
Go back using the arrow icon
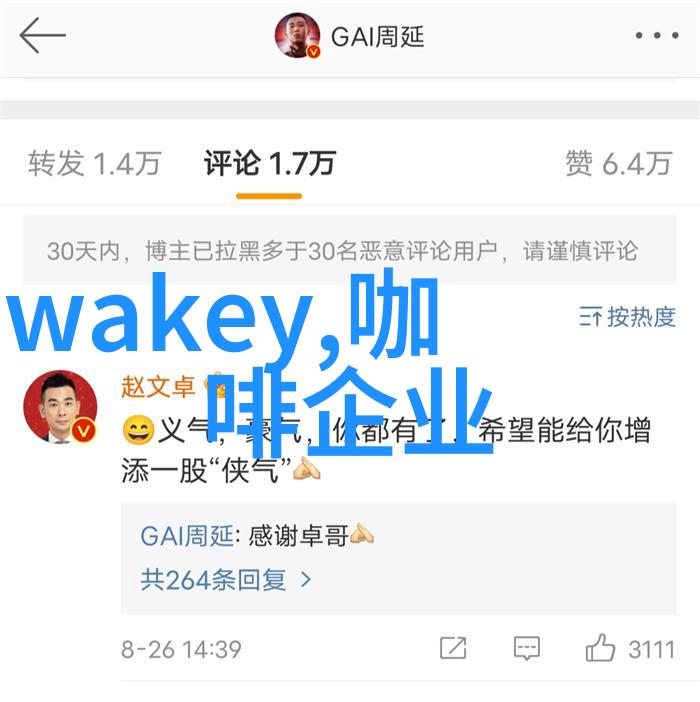coord(42,37)
